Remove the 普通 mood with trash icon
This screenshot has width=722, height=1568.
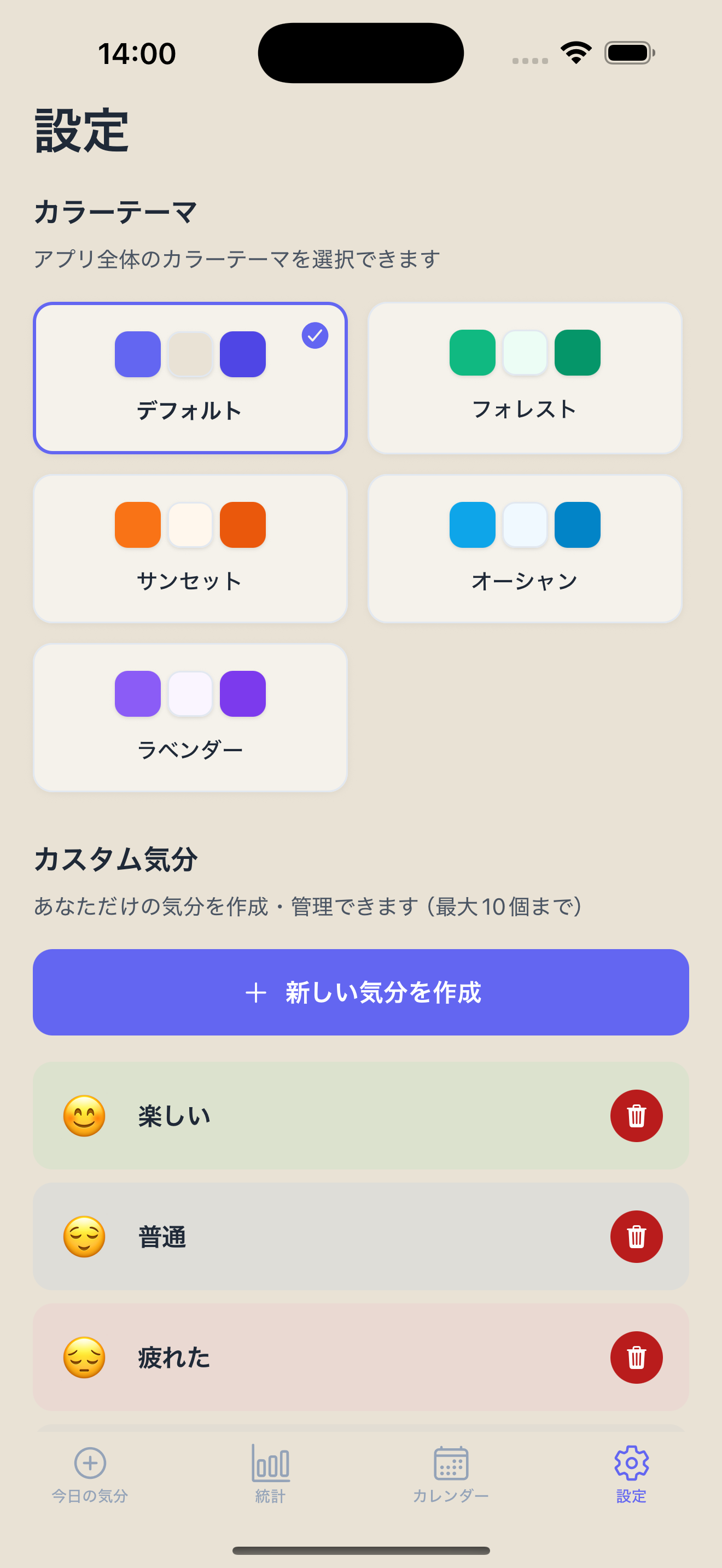tap(636, 1236)
